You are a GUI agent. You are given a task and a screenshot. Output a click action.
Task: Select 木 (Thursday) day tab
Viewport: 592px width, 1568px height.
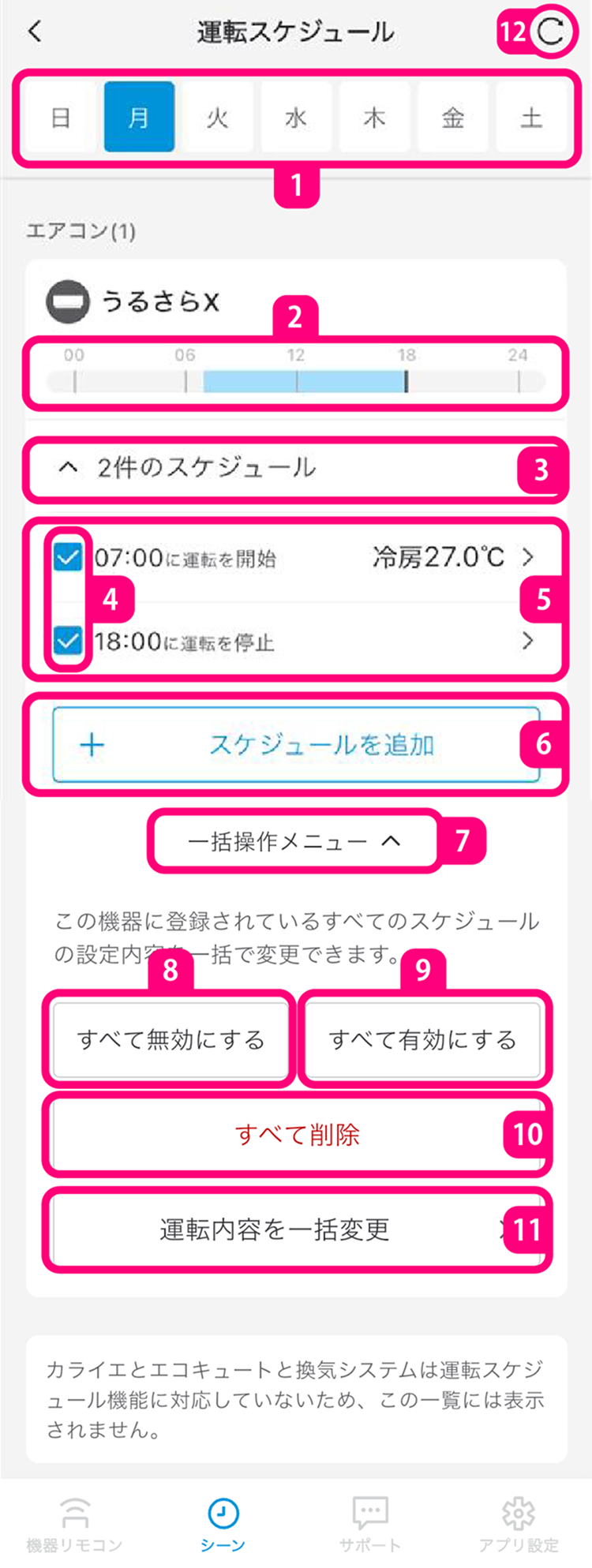click(374, 118)
